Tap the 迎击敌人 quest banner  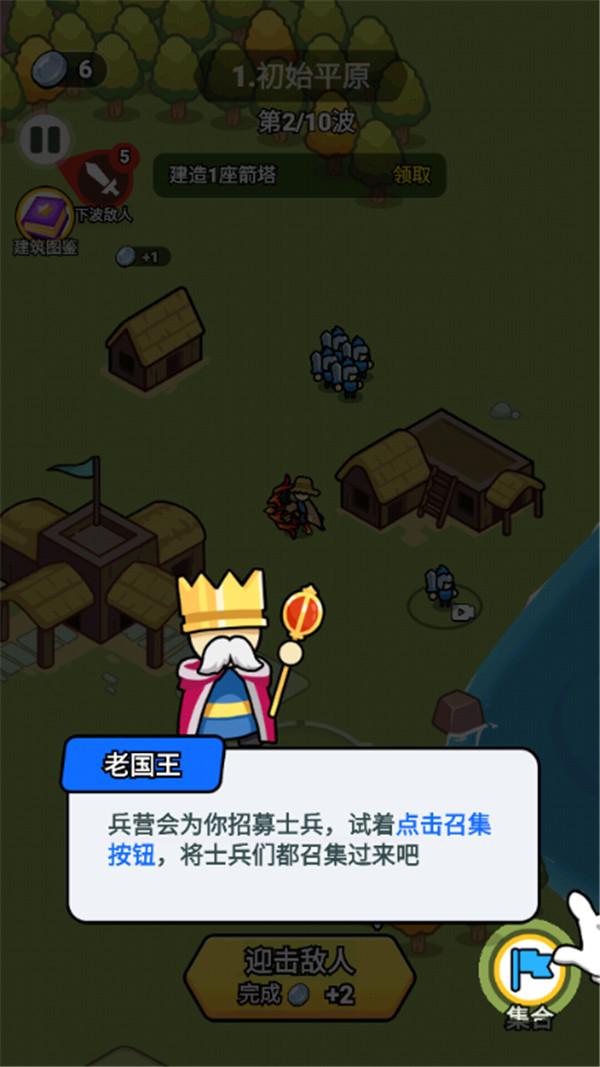300,977
